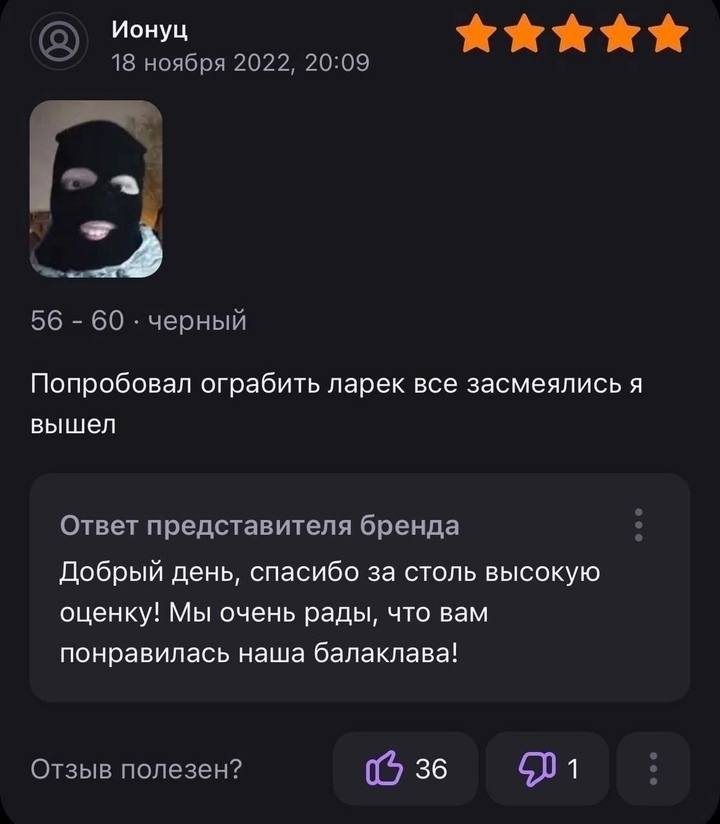Open the review photo of the black balaclava
Screen dimensions: 720x824
point(96,188)
